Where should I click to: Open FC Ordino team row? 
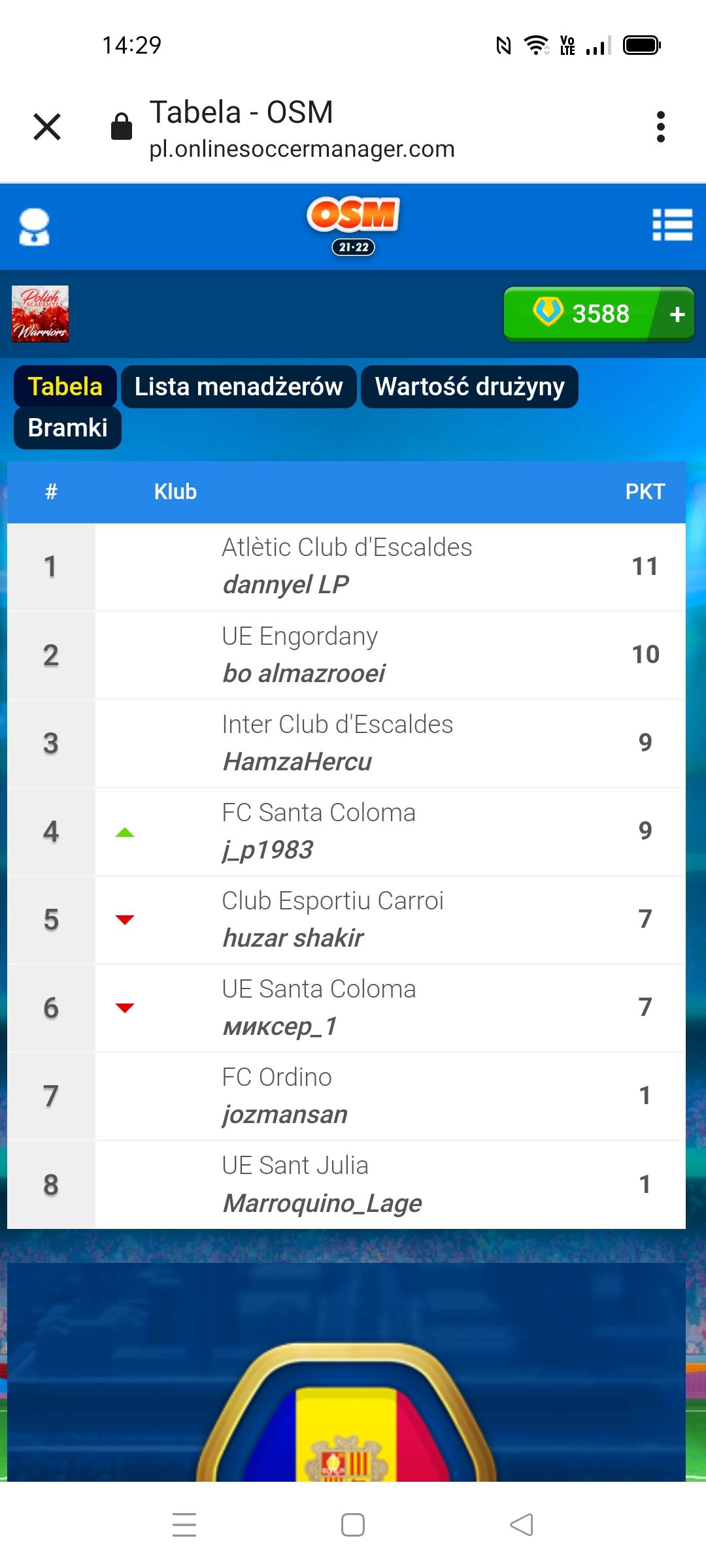(x=346, y=1096)
